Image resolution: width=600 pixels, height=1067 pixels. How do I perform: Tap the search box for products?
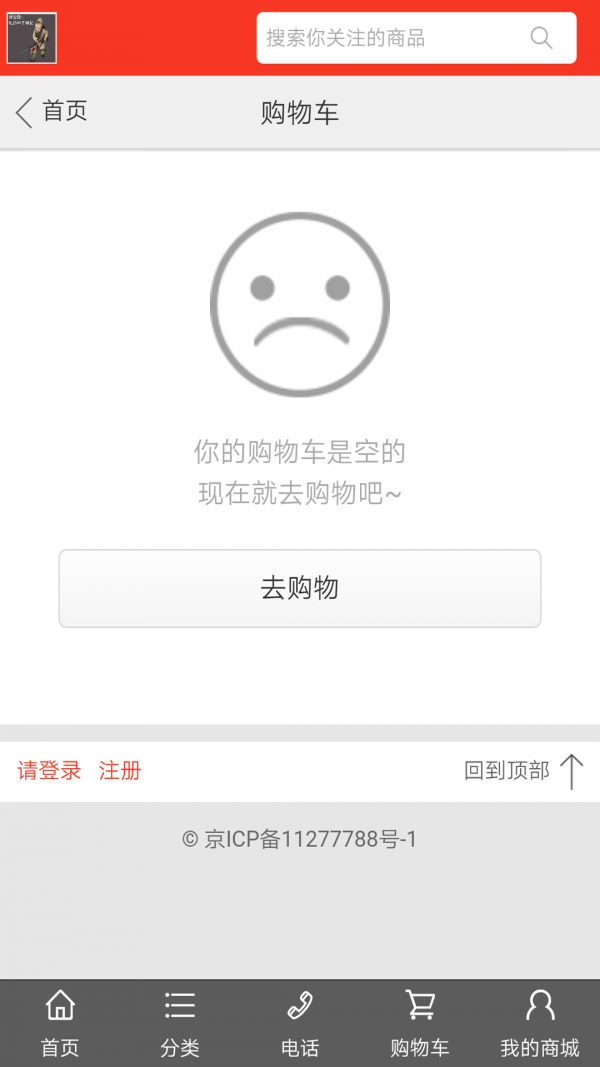pyautogui.click(x=390, y=38)
